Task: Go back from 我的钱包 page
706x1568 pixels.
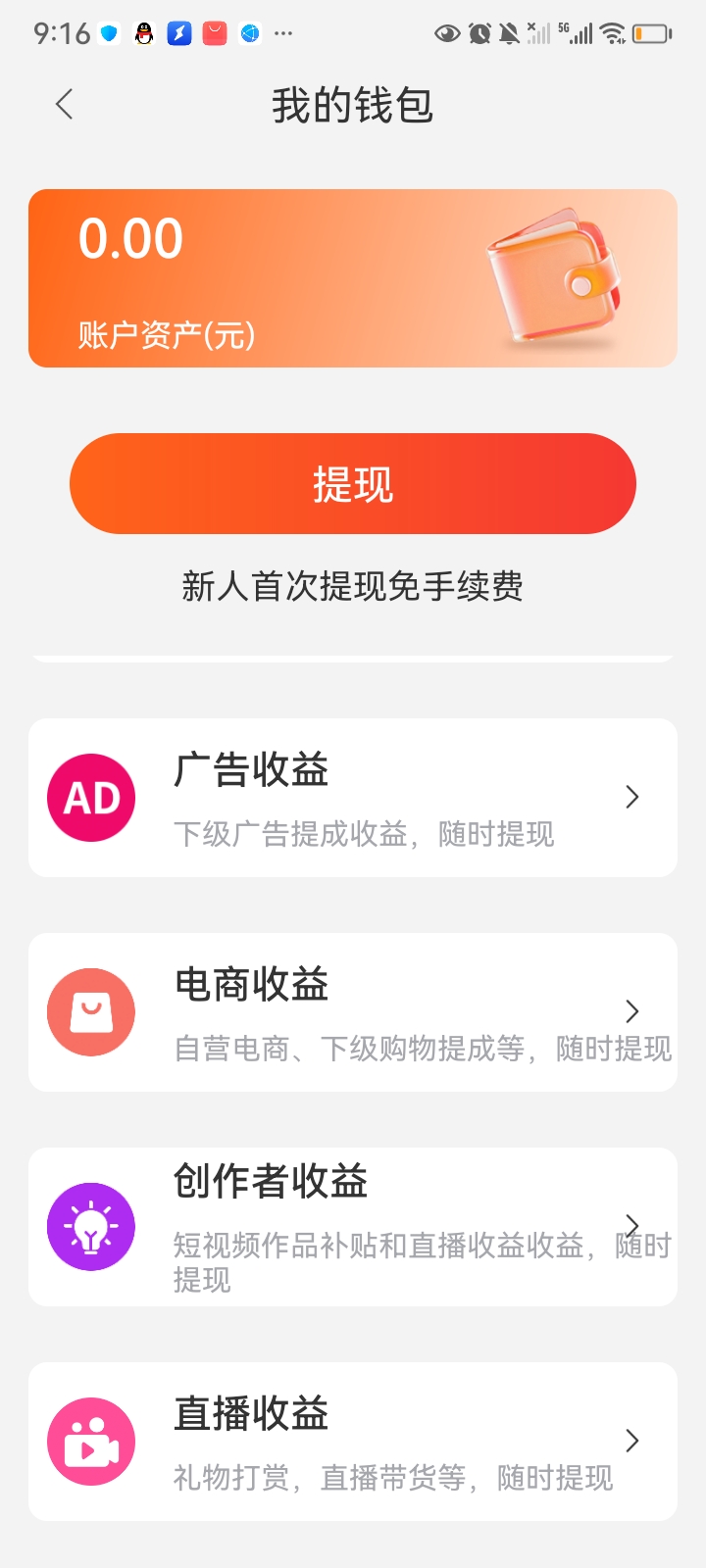Action: pyautogui.click(x=65, y=105)
